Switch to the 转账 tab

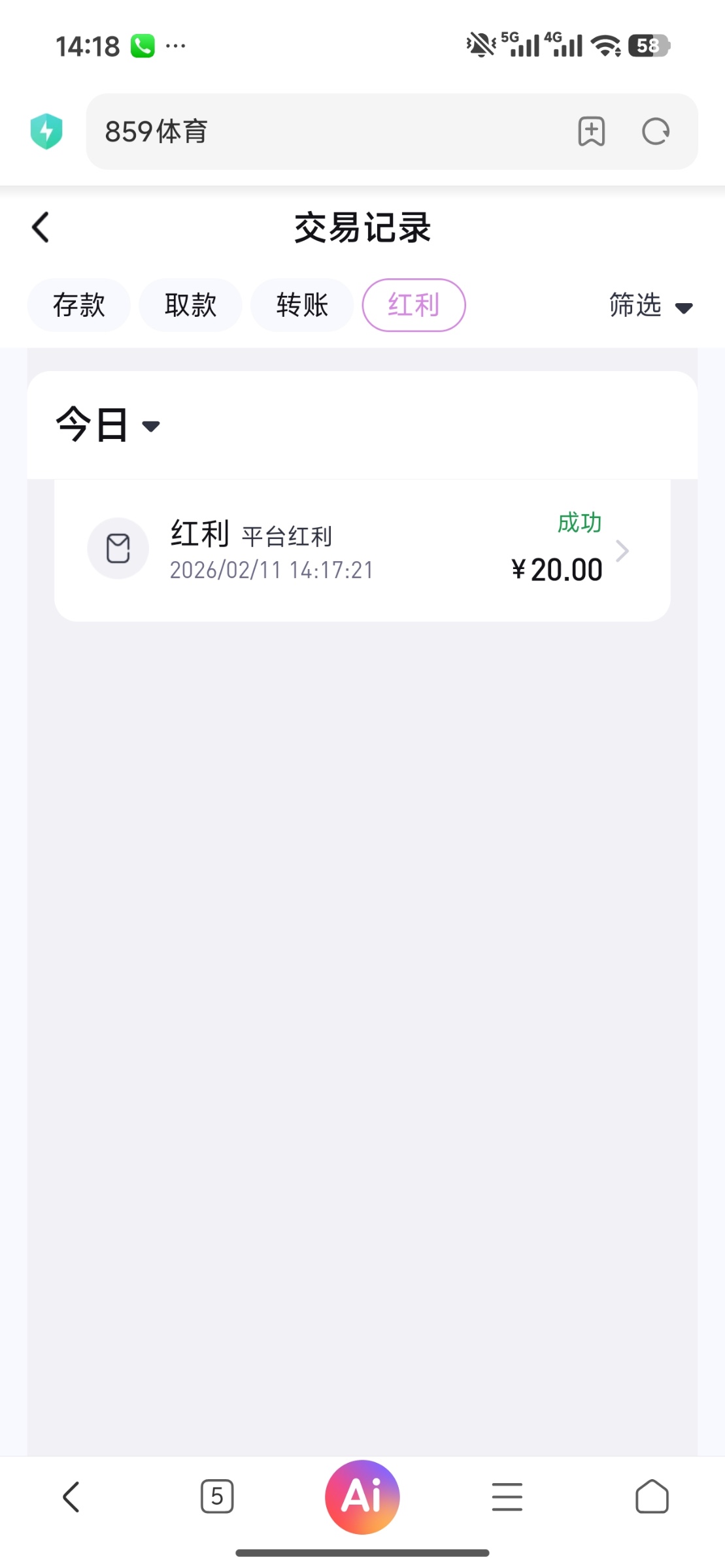pos(302,305)
